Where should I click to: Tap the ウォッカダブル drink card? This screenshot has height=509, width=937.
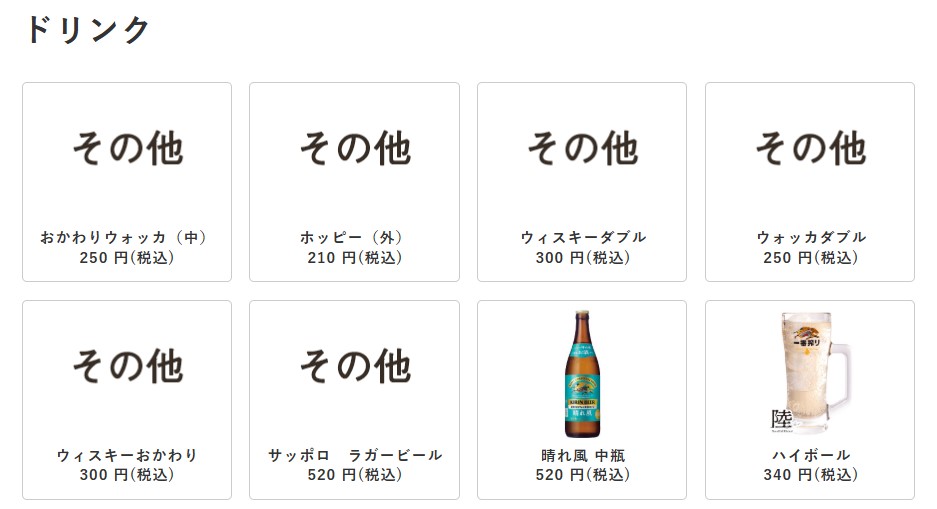pyautogui.click(x=810, y=182)
